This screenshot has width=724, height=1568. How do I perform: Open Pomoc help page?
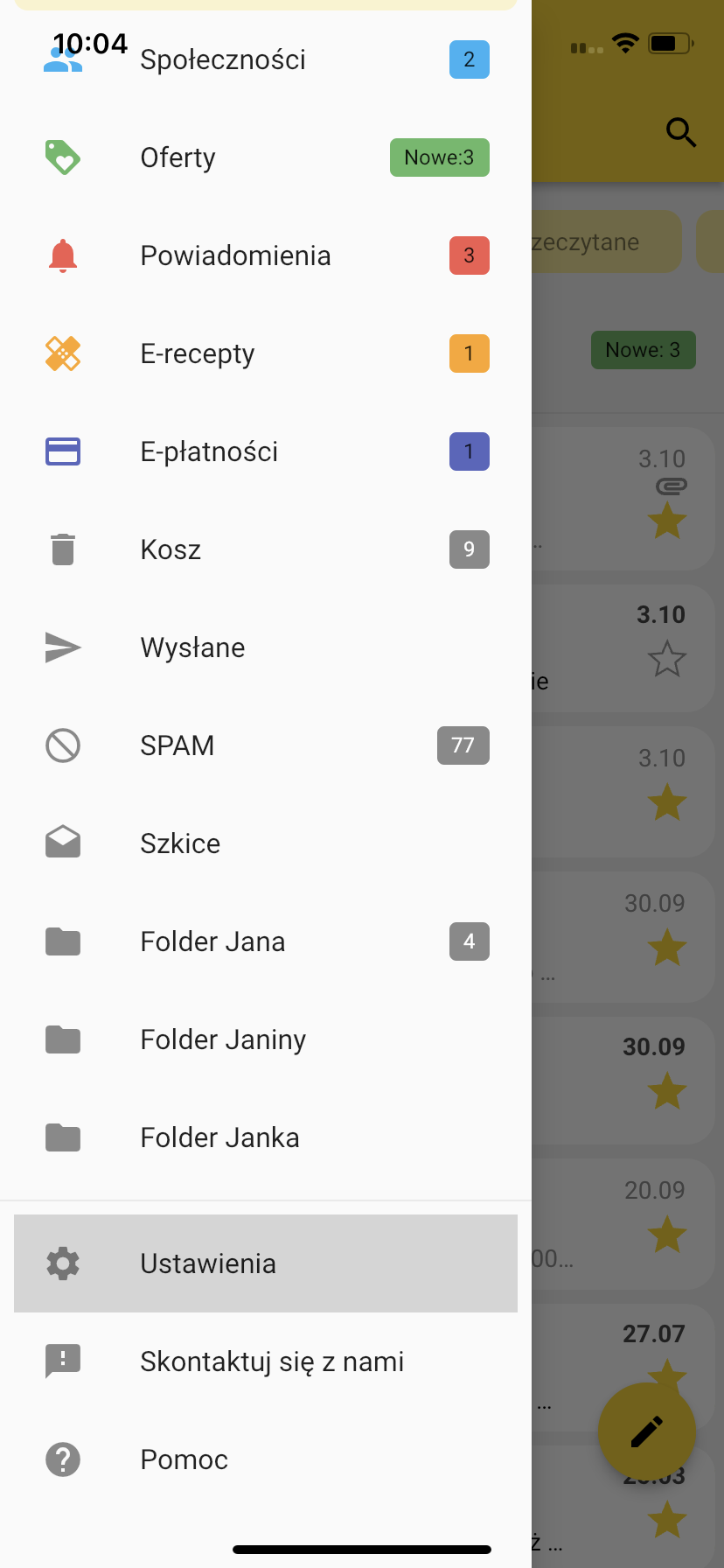(x=184, y=1459)
